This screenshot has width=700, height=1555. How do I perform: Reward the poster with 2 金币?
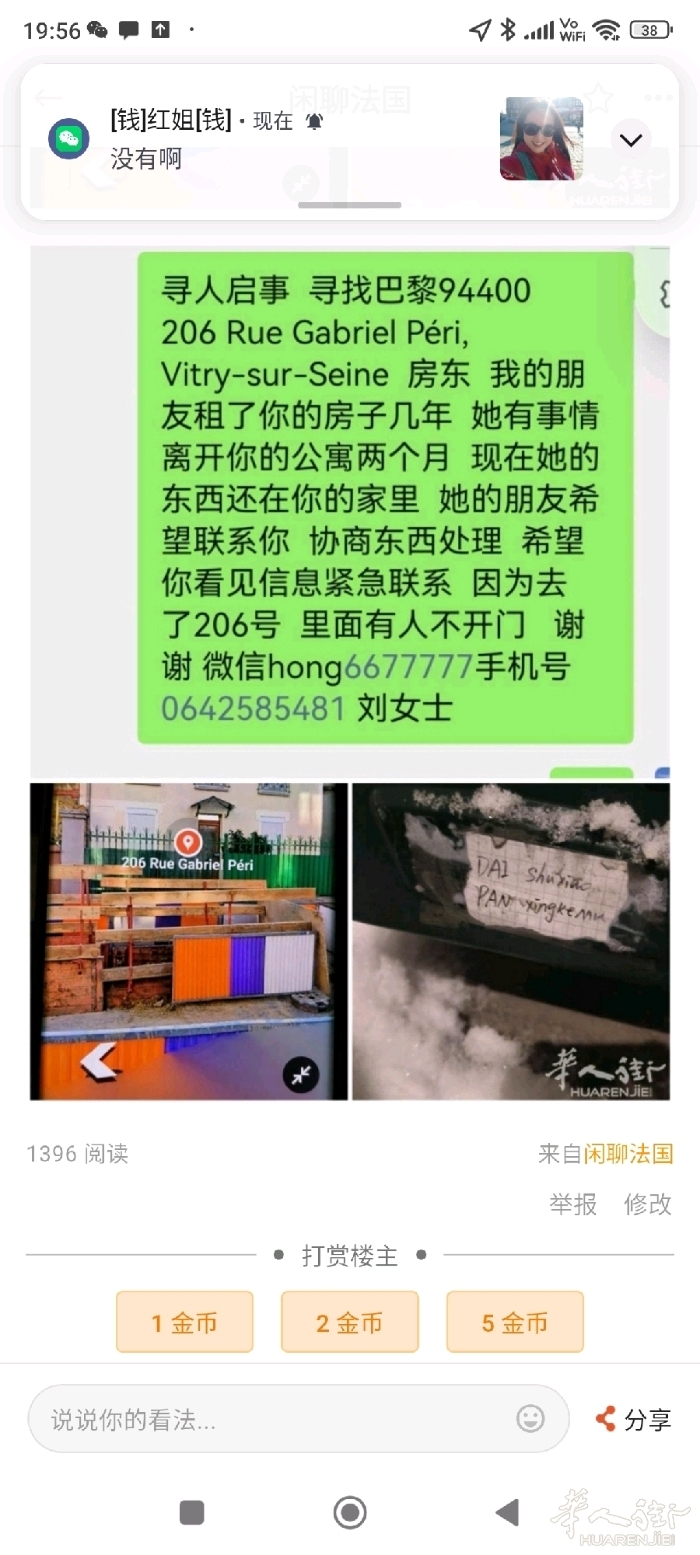pyautogui.click(x=350, y=1323)
